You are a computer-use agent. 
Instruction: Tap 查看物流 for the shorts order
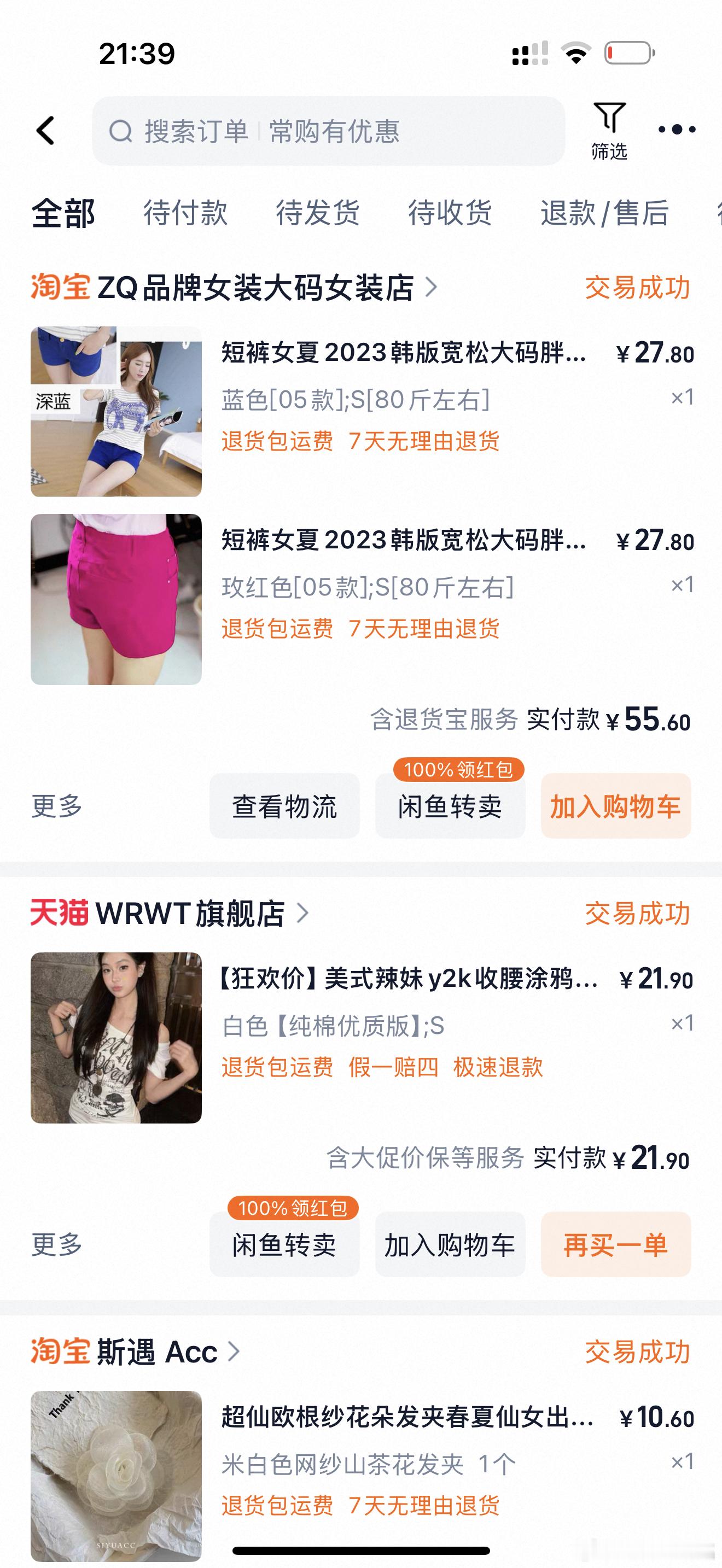click(x=284, y=806)
